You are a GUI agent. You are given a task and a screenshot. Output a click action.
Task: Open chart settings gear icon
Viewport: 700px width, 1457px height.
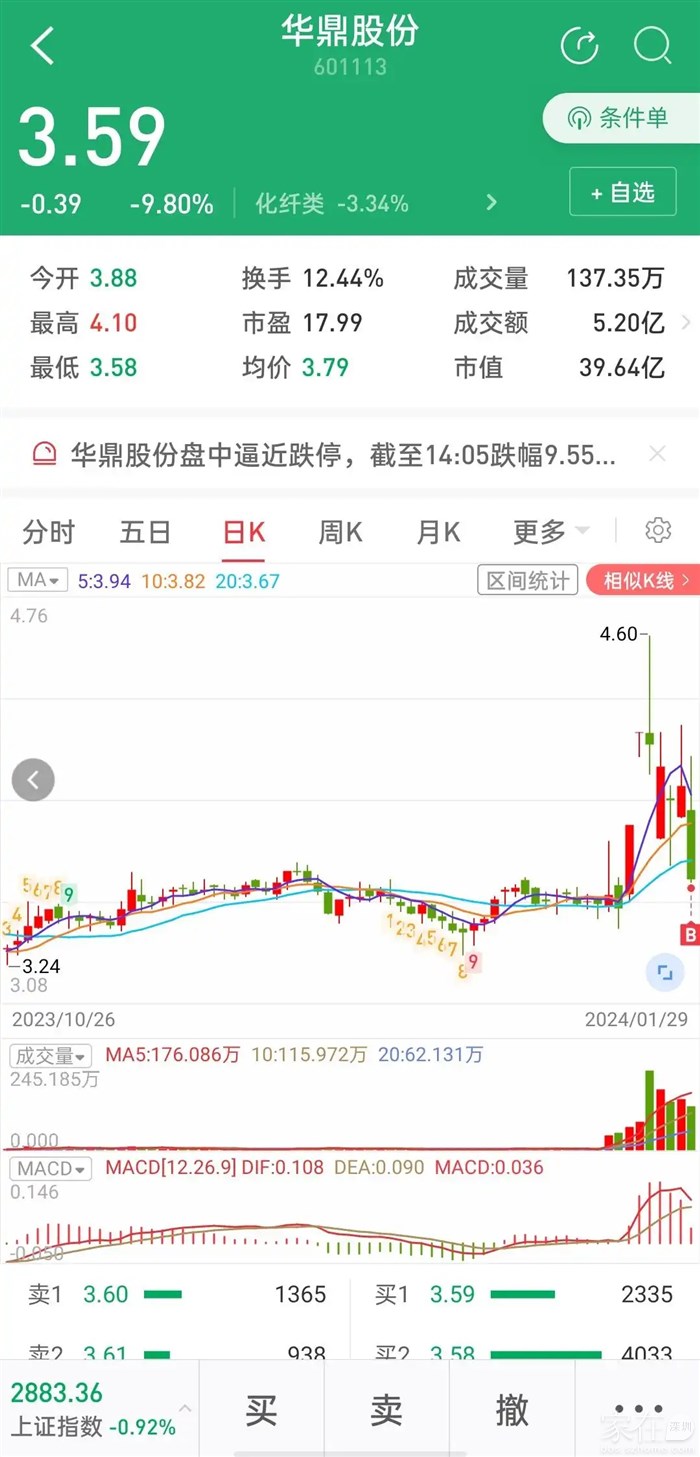658,530
